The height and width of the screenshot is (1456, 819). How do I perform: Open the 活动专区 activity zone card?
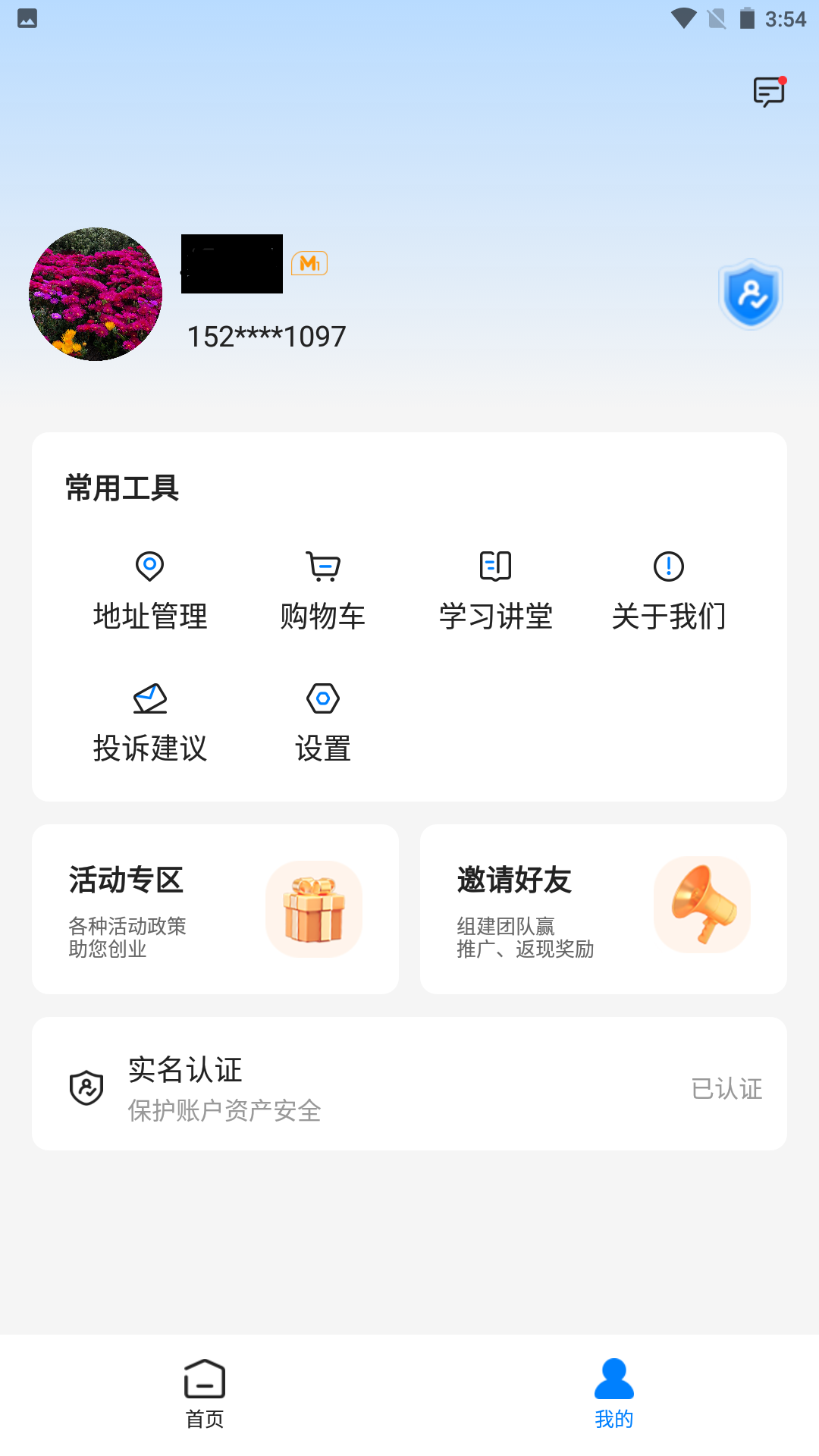[x=215, y=908]
